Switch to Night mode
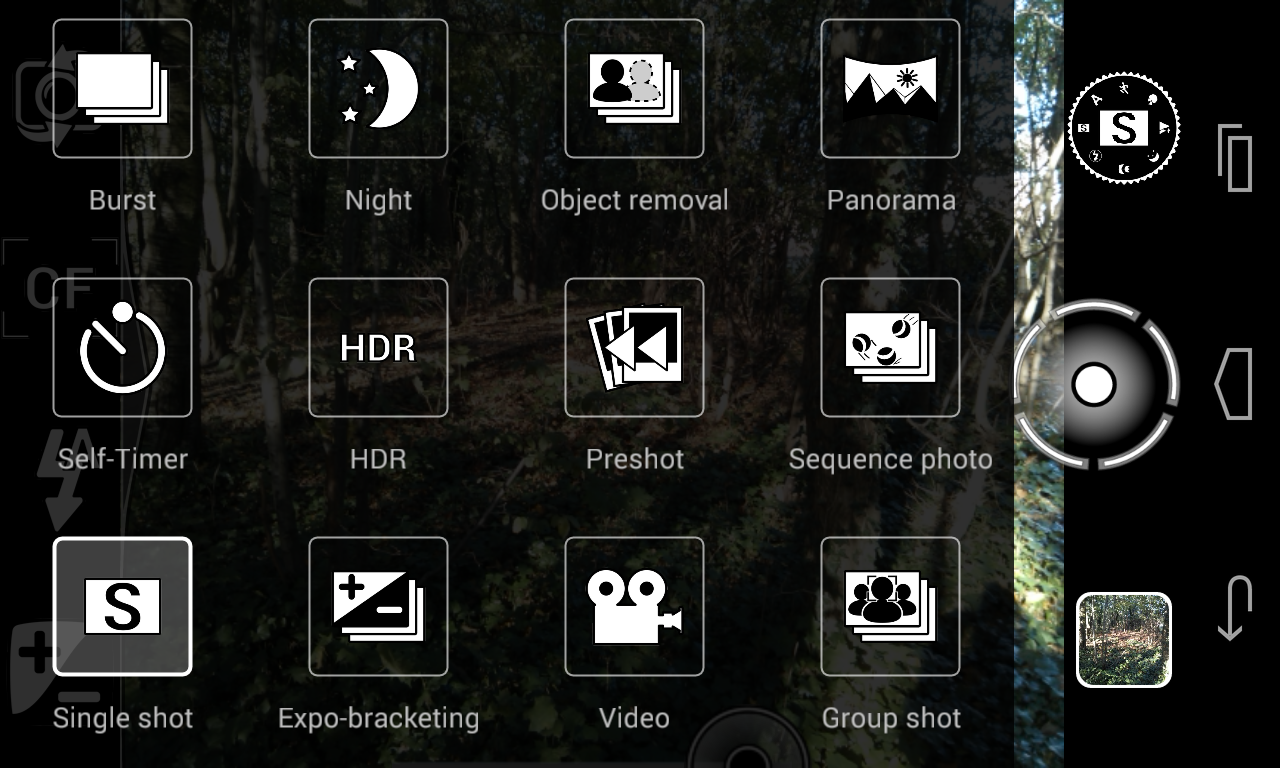Image resolution: width=1280 pixels, height=768 pixels. point(378,89)
